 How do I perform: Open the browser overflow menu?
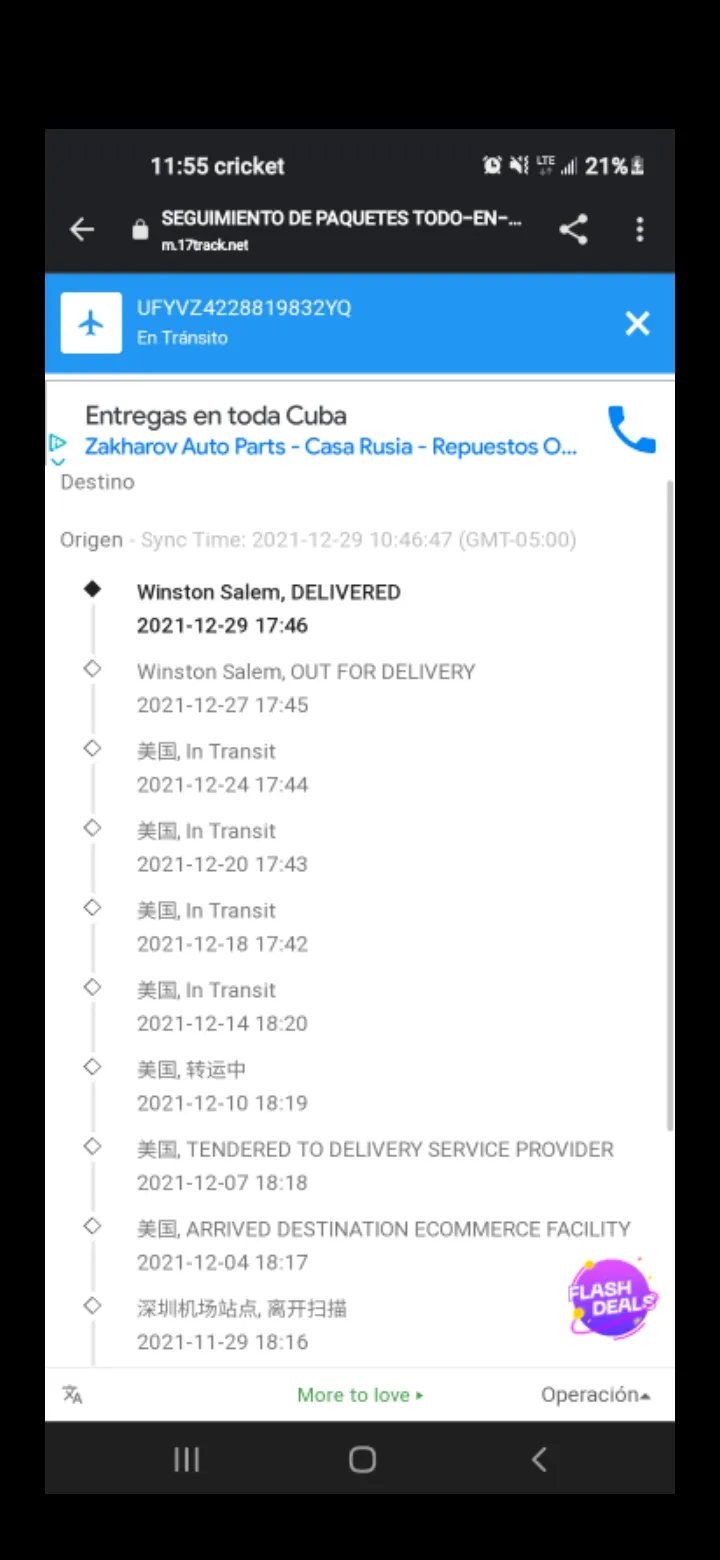[640, 230]
